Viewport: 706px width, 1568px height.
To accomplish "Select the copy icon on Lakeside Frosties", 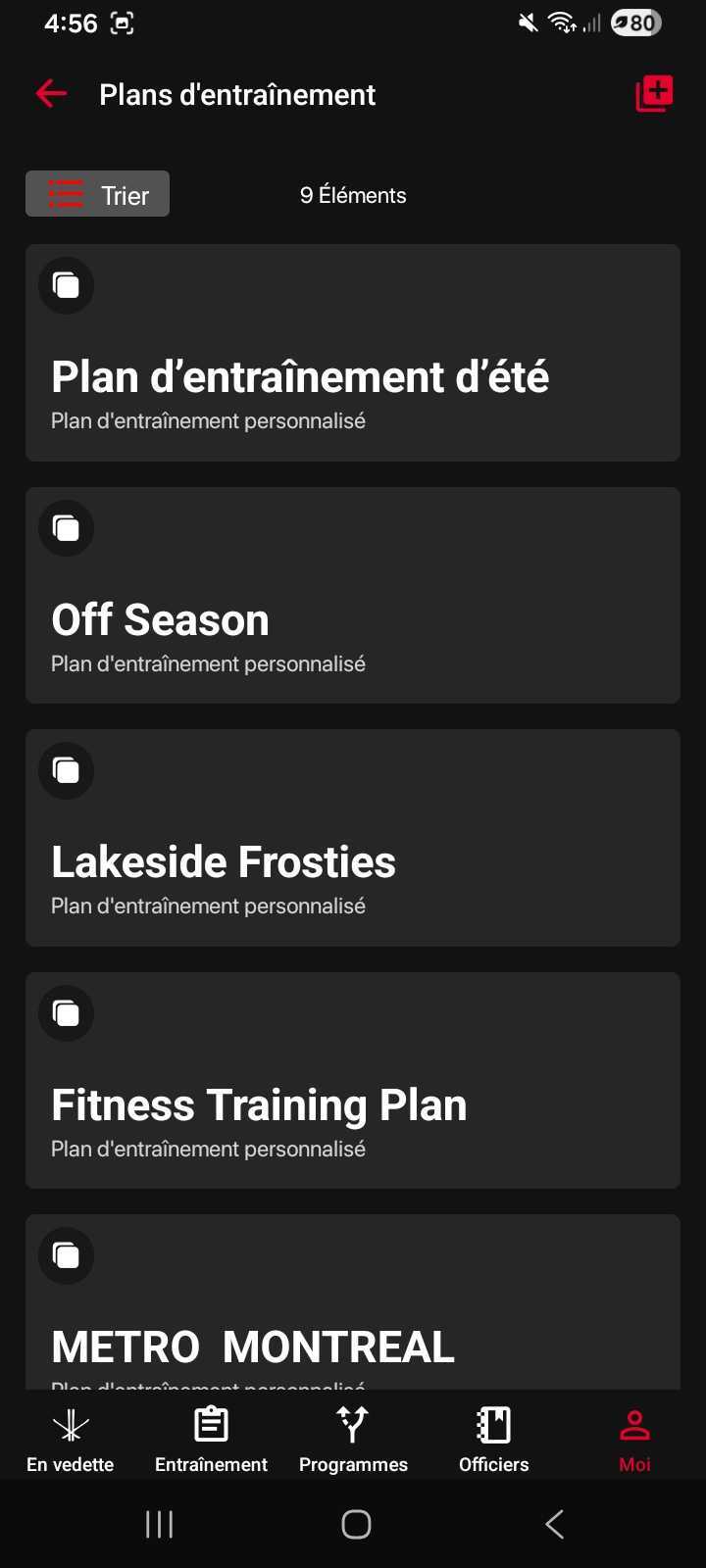I will tap(66, 770).
